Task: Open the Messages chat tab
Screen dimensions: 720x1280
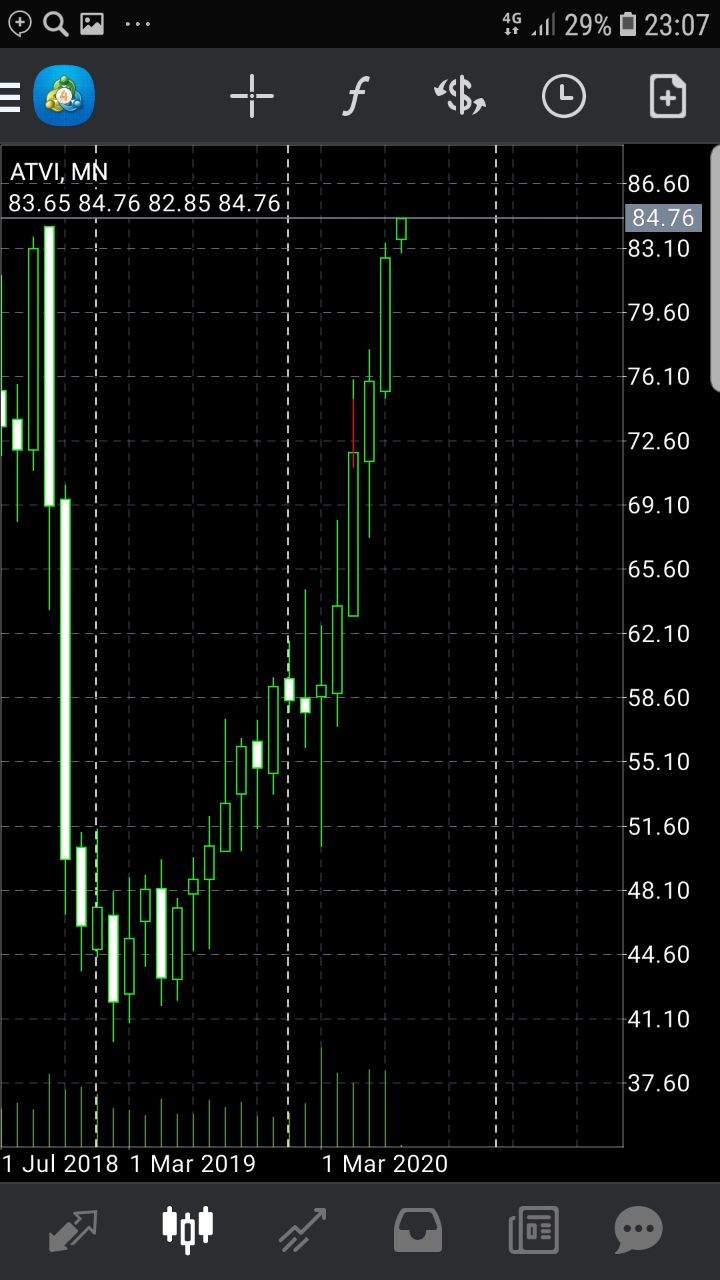Action: [638, 1230]
